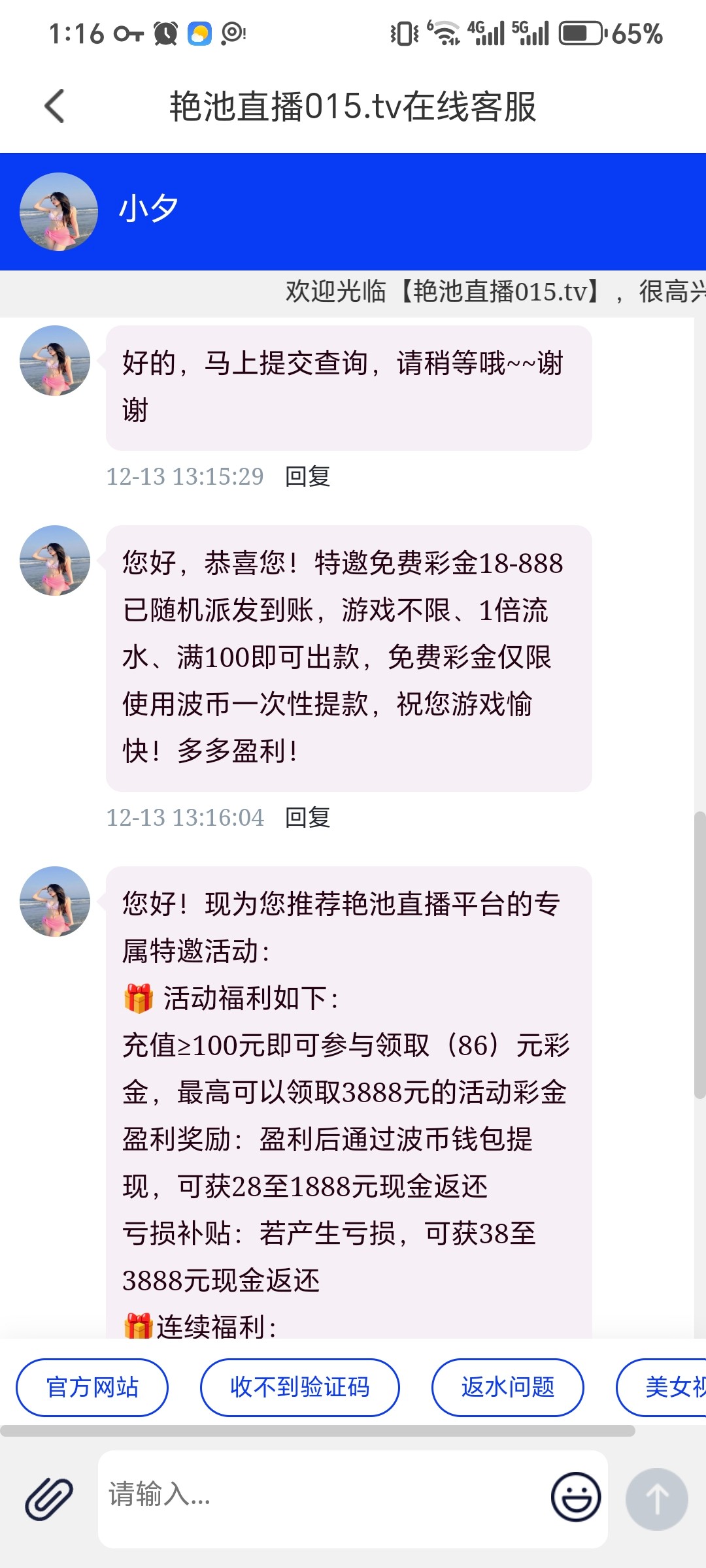Send the message with the arrow button
The width and height of the screenshot is (706, 1568).
[x=656, y=1499]
